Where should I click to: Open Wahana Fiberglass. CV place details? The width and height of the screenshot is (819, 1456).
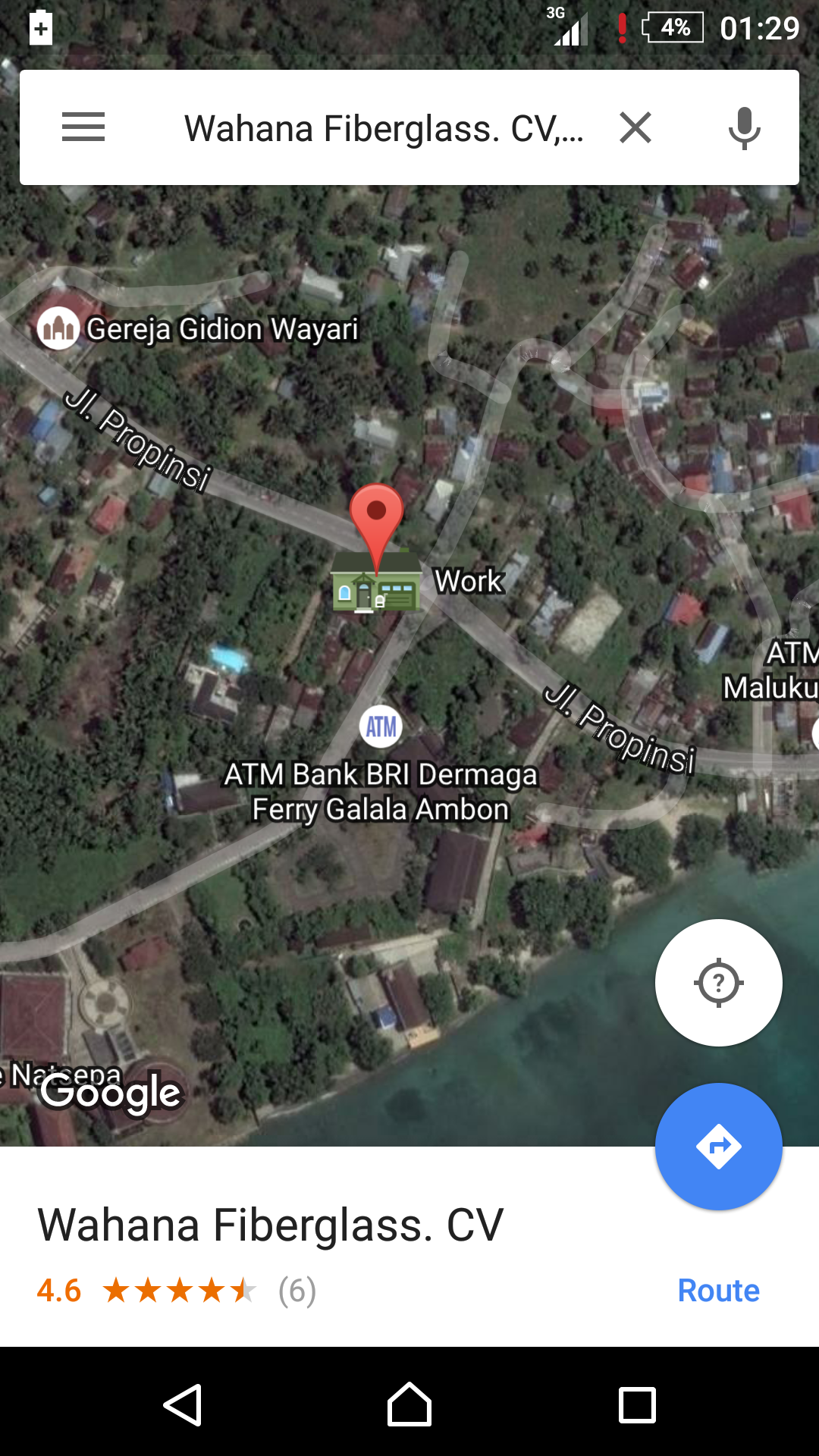pos(270,1225)
